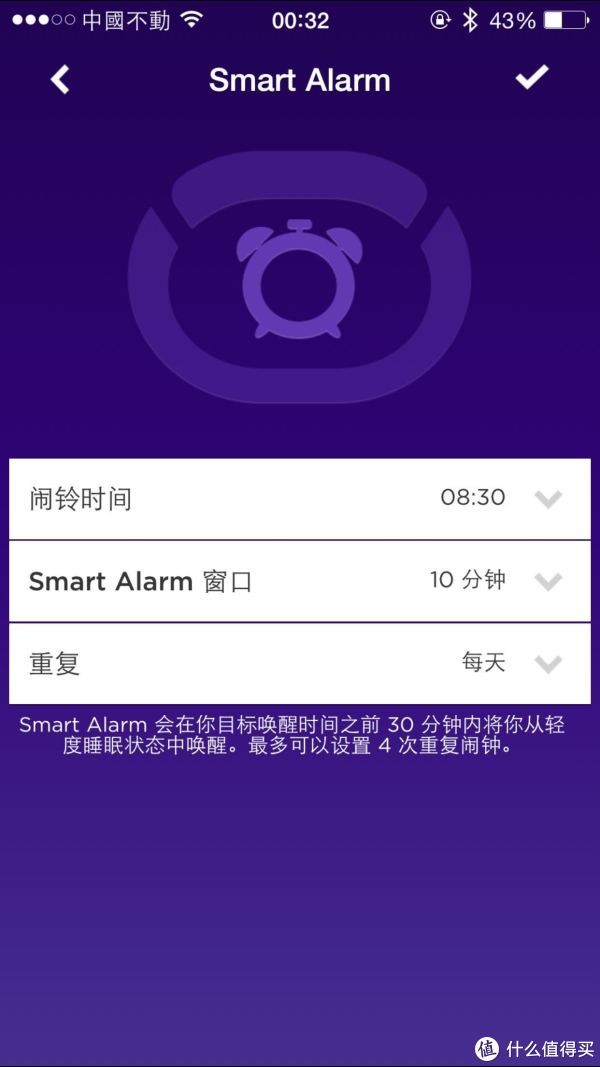Go back from Smart Alarm screen
Screen dimensions: 600x1067
[x=61, y=80]
